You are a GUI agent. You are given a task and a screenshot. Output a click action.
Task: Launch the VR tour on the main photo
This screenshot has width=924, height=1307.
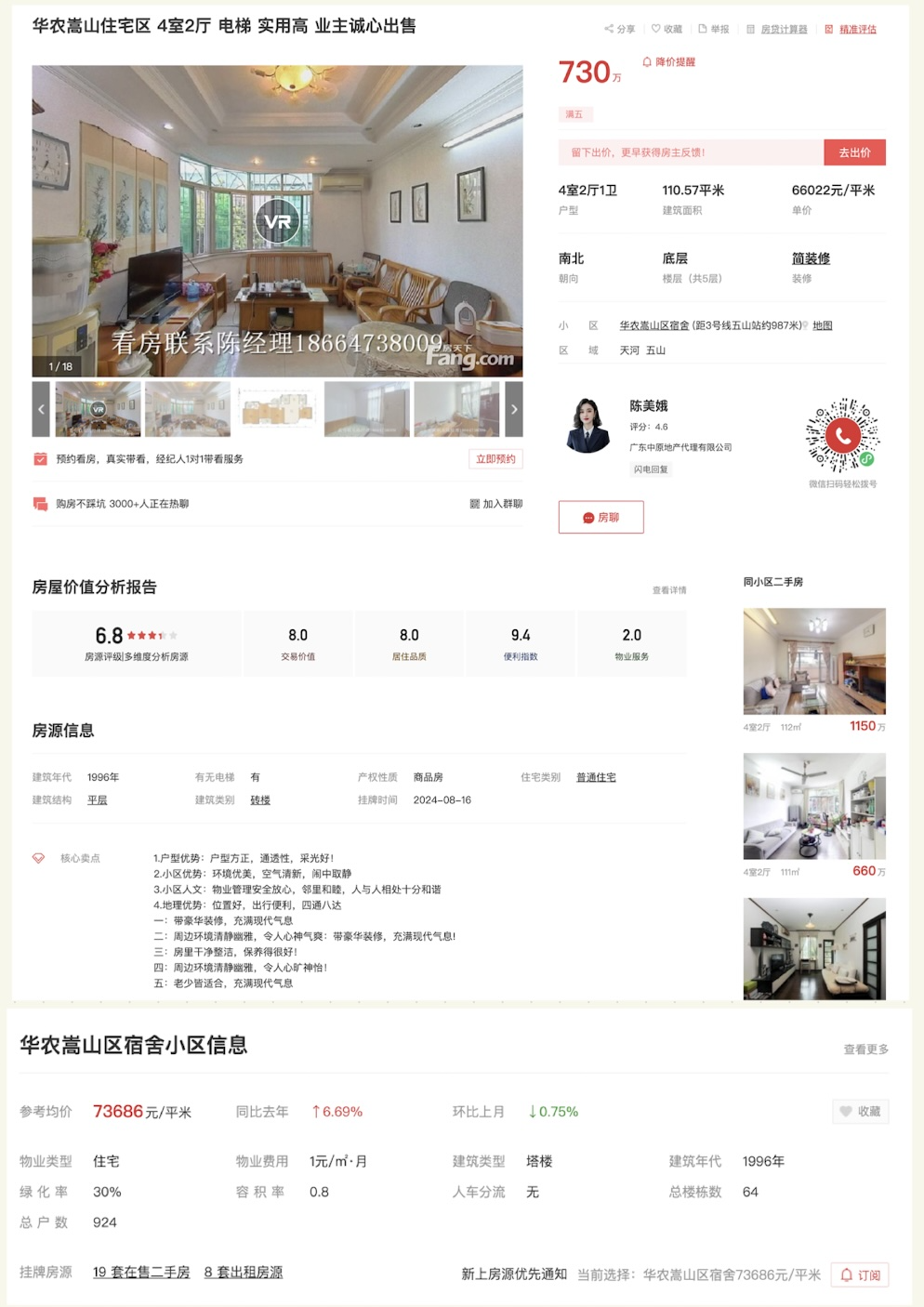(277, 221)
